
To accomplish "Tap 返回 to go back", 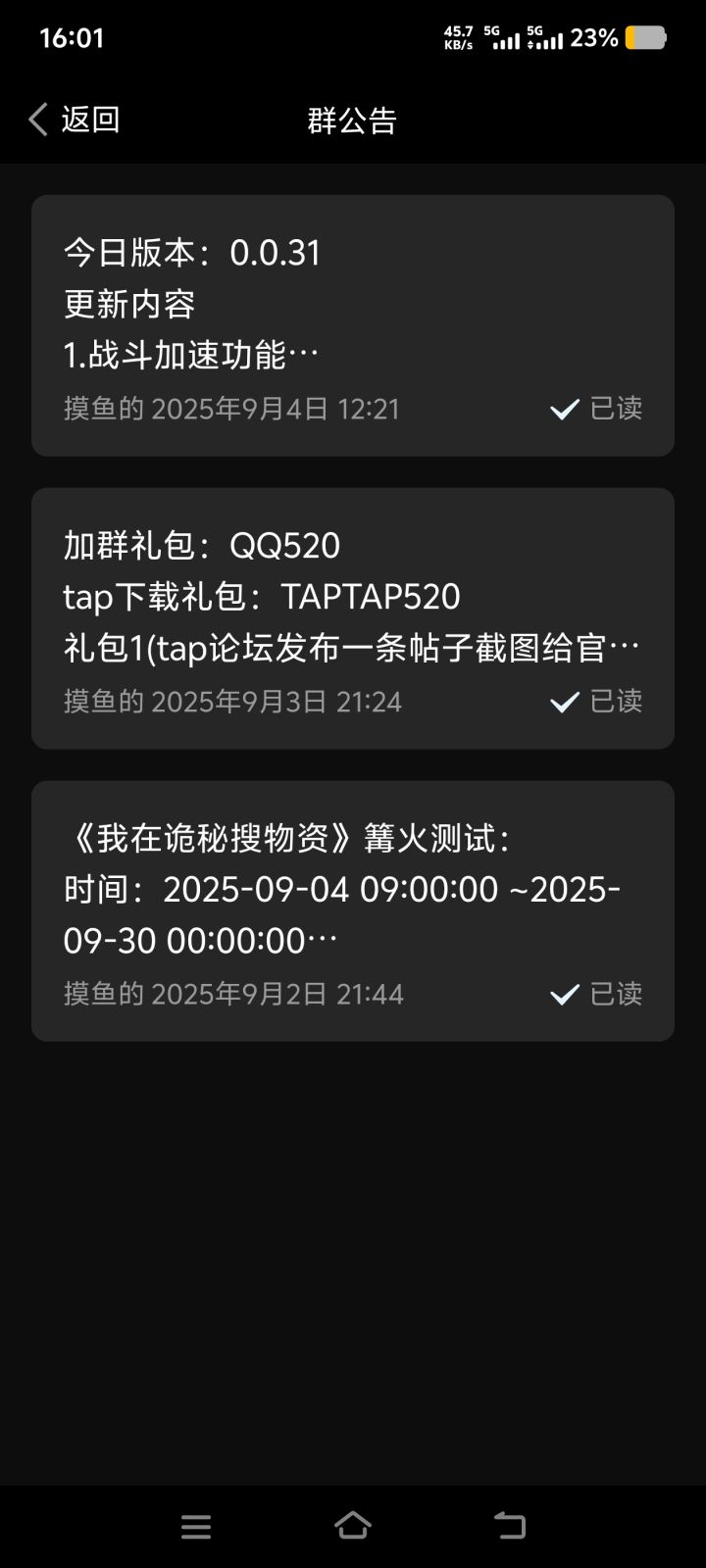I will [88, 118].
